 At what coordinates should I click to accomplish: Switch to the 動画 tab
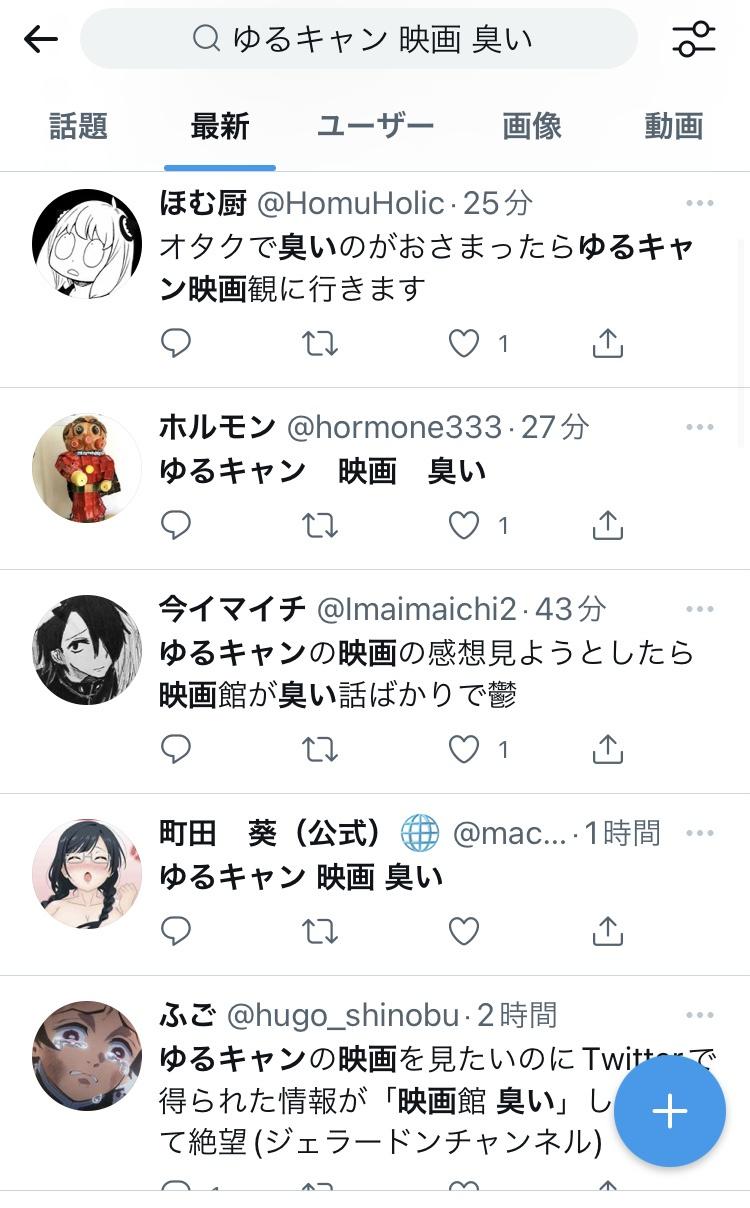tap(673, 127)
